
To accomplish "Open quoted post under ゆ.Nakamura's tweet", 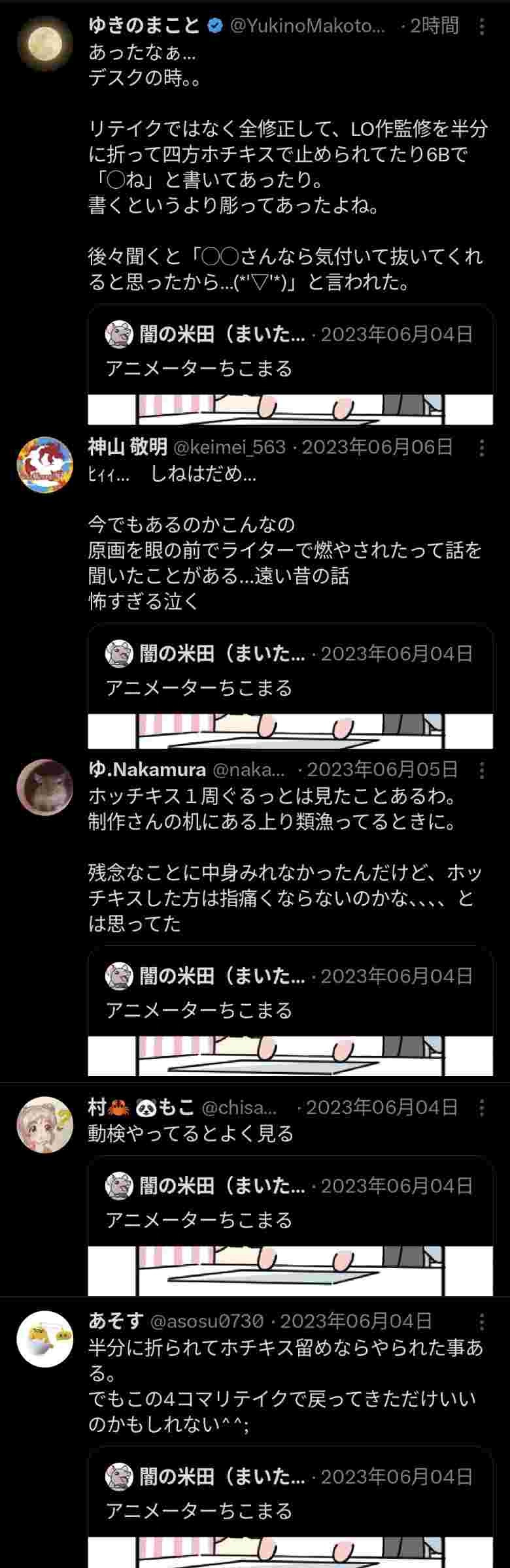I will 290,1007.
